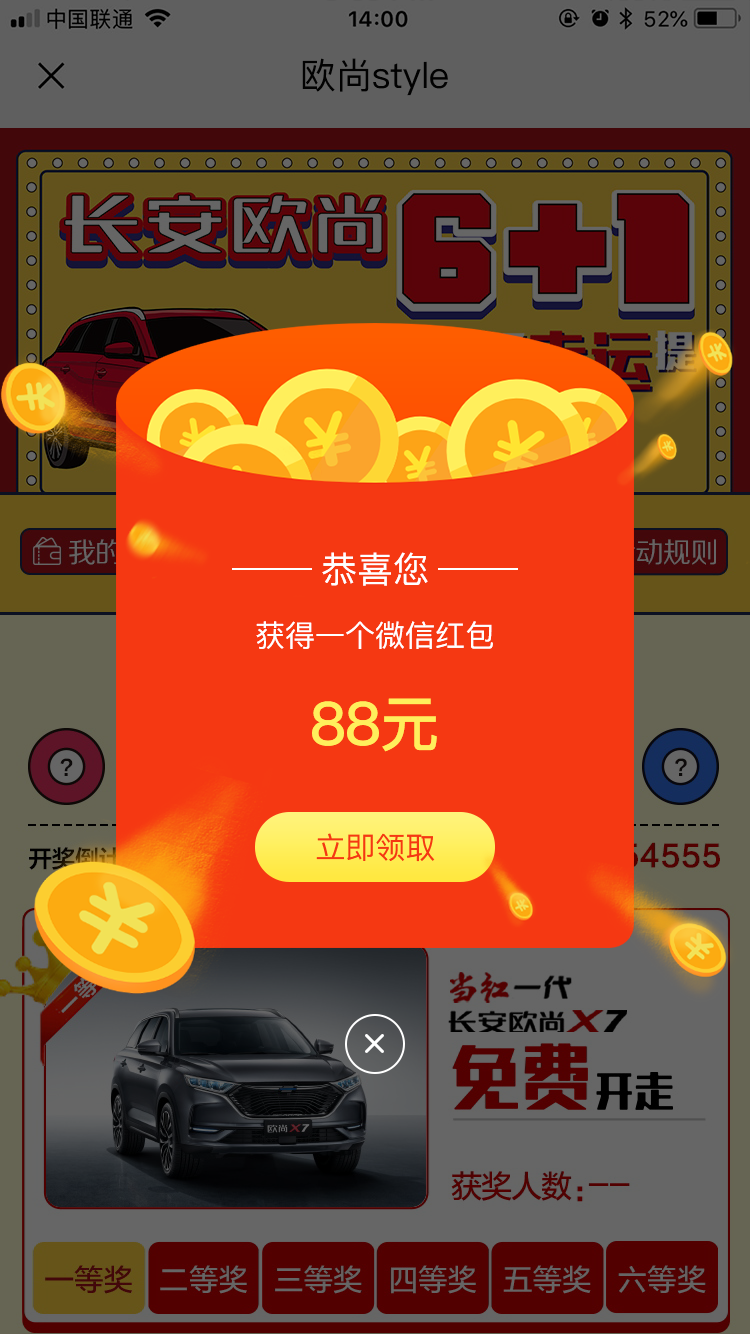Dismiss the red packet popup
Image resolution: width=750 pixels, height=1334 pixels.
tap(375, 1044)
